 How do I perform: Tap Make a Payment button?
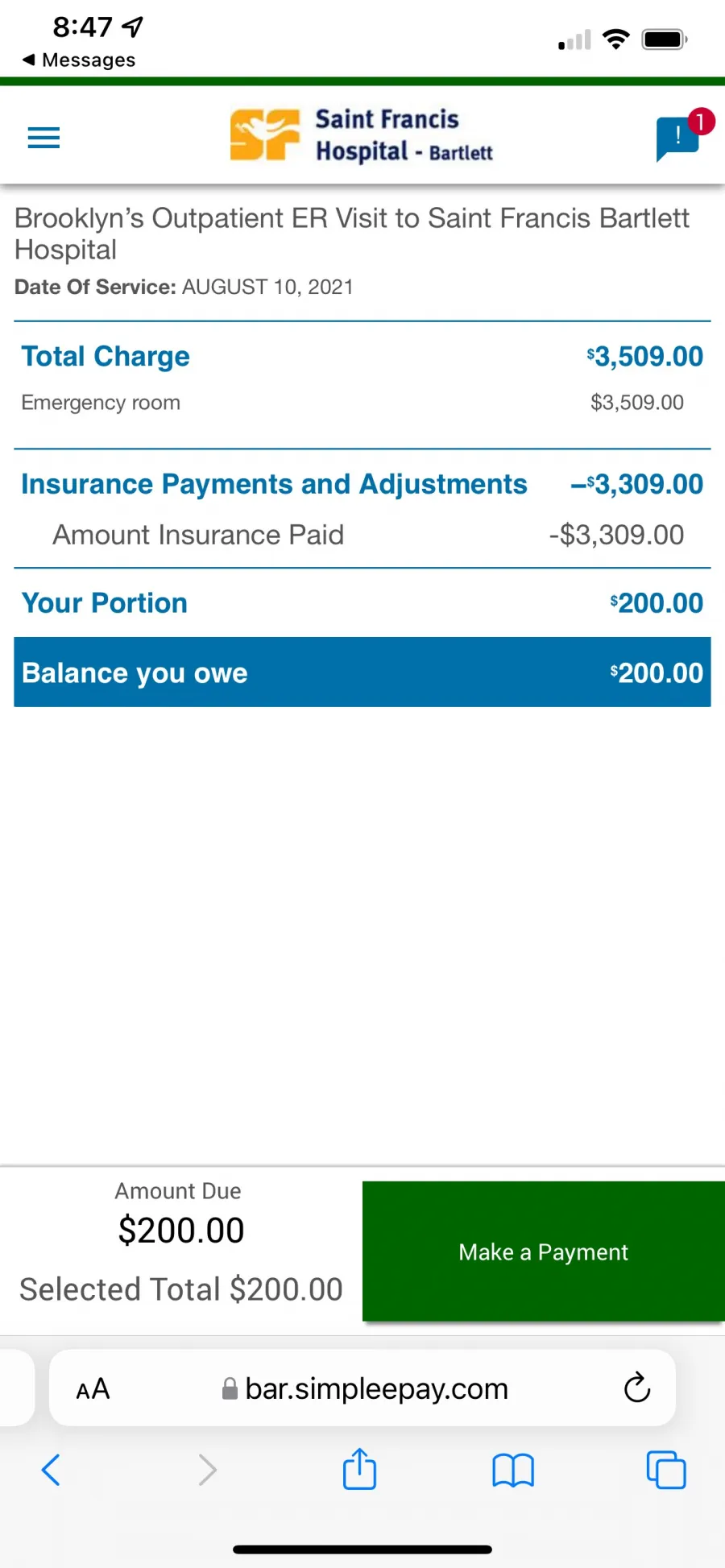click(543, 1252)
